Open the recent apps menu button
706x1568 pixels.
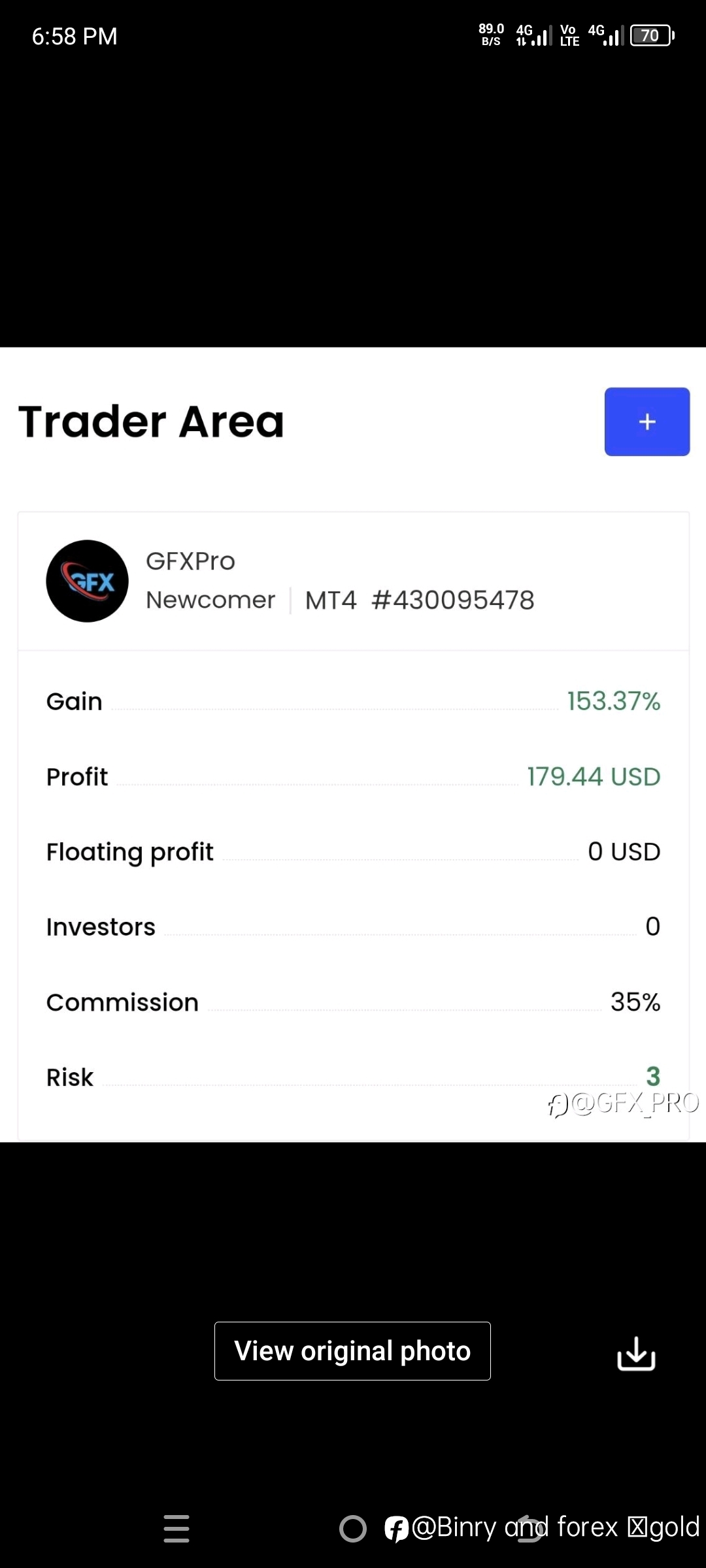[176, 1528]
